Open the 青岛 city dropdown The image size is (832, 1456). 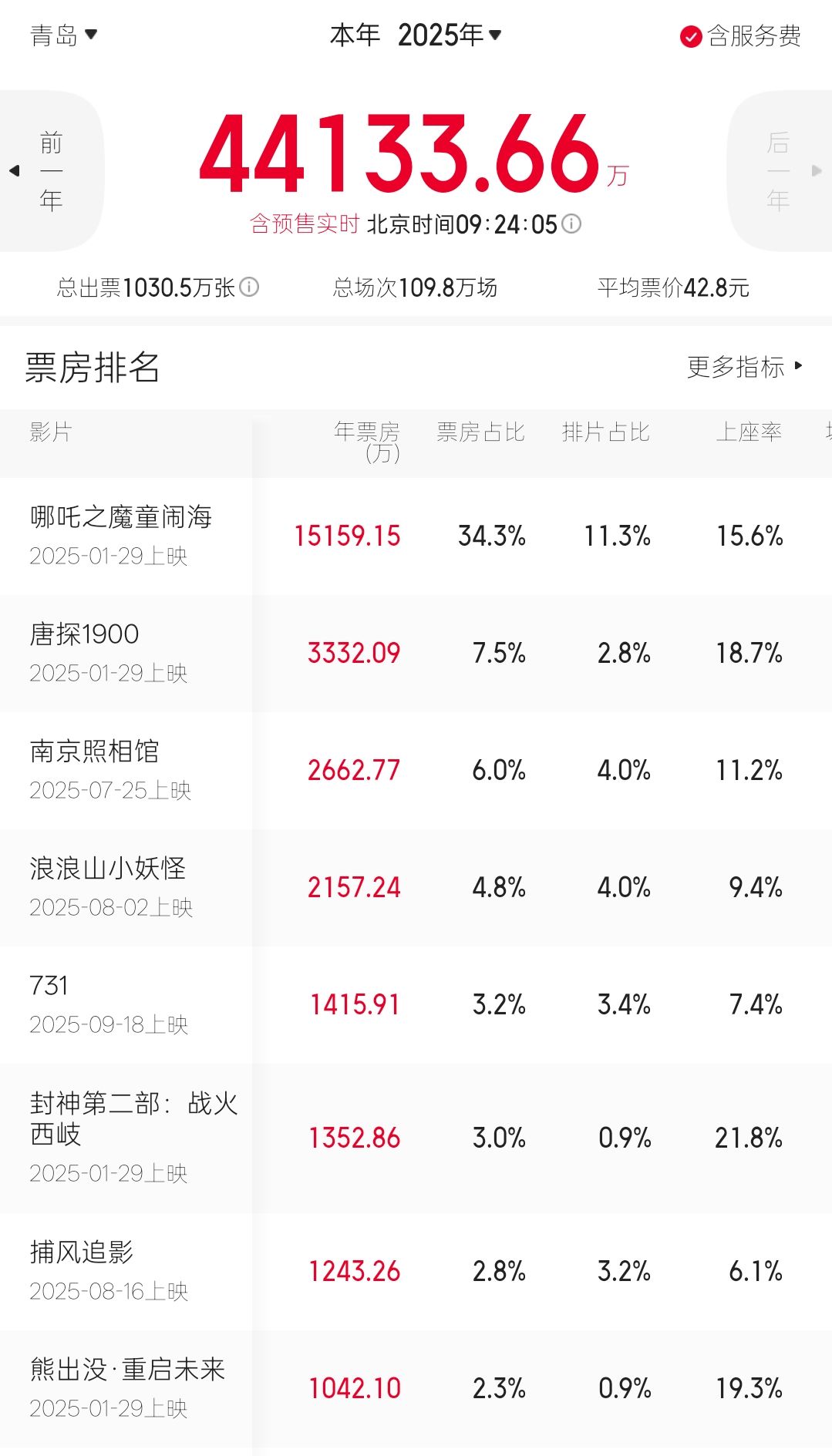coord(63,35)
